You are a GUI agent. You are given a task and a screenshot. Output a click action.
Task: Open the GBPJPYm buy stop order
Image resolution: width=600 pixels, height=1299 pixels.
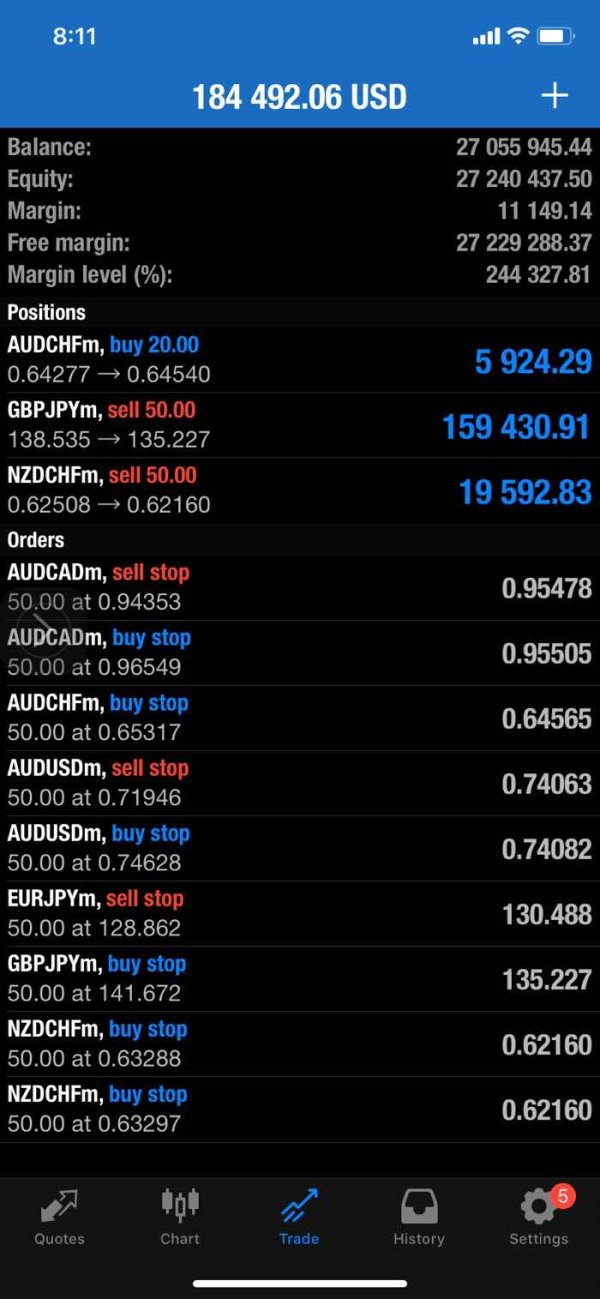[x=300, y=978]
